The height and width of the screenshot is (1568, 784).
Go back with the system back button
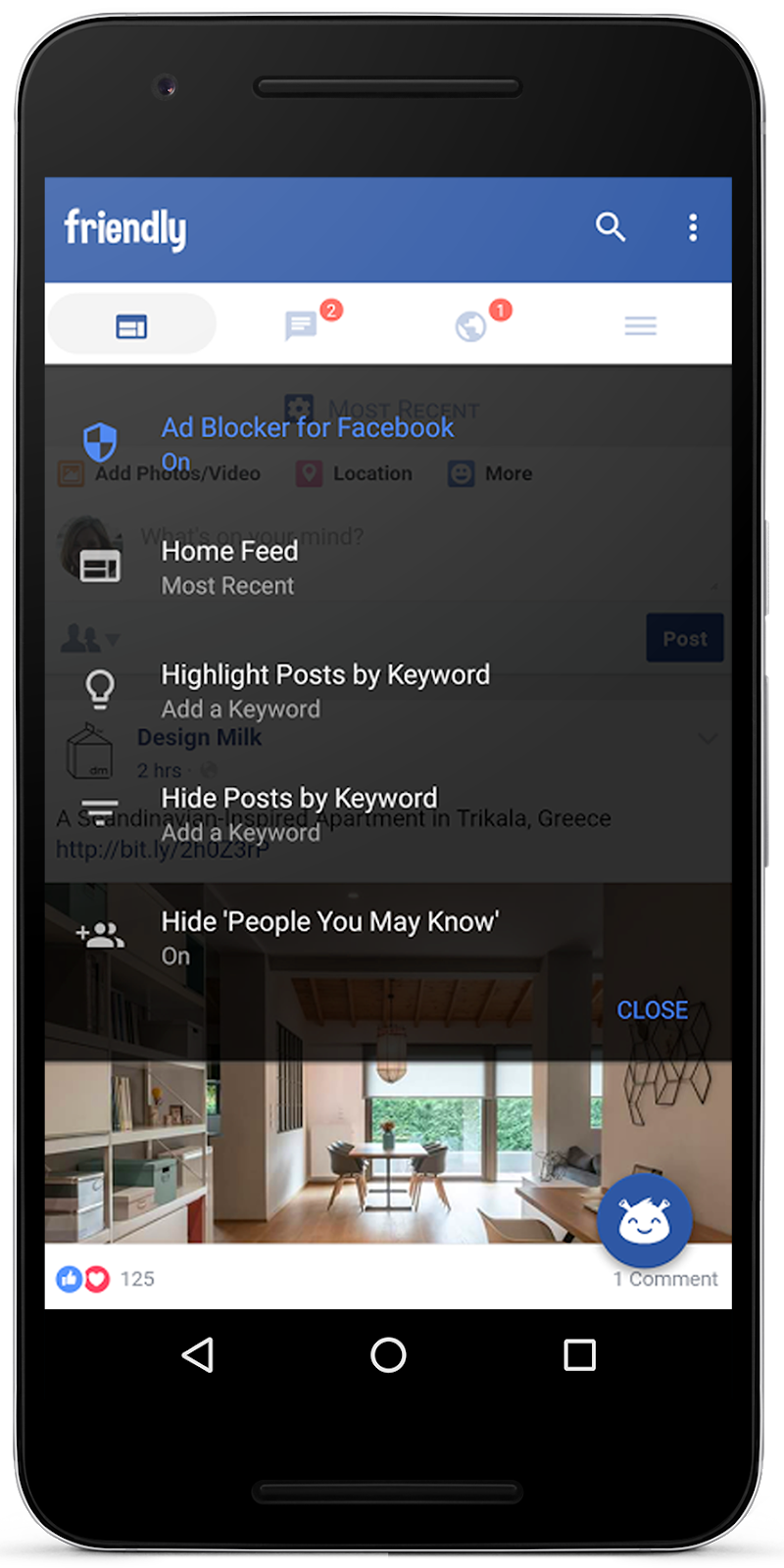[198, 1355]
